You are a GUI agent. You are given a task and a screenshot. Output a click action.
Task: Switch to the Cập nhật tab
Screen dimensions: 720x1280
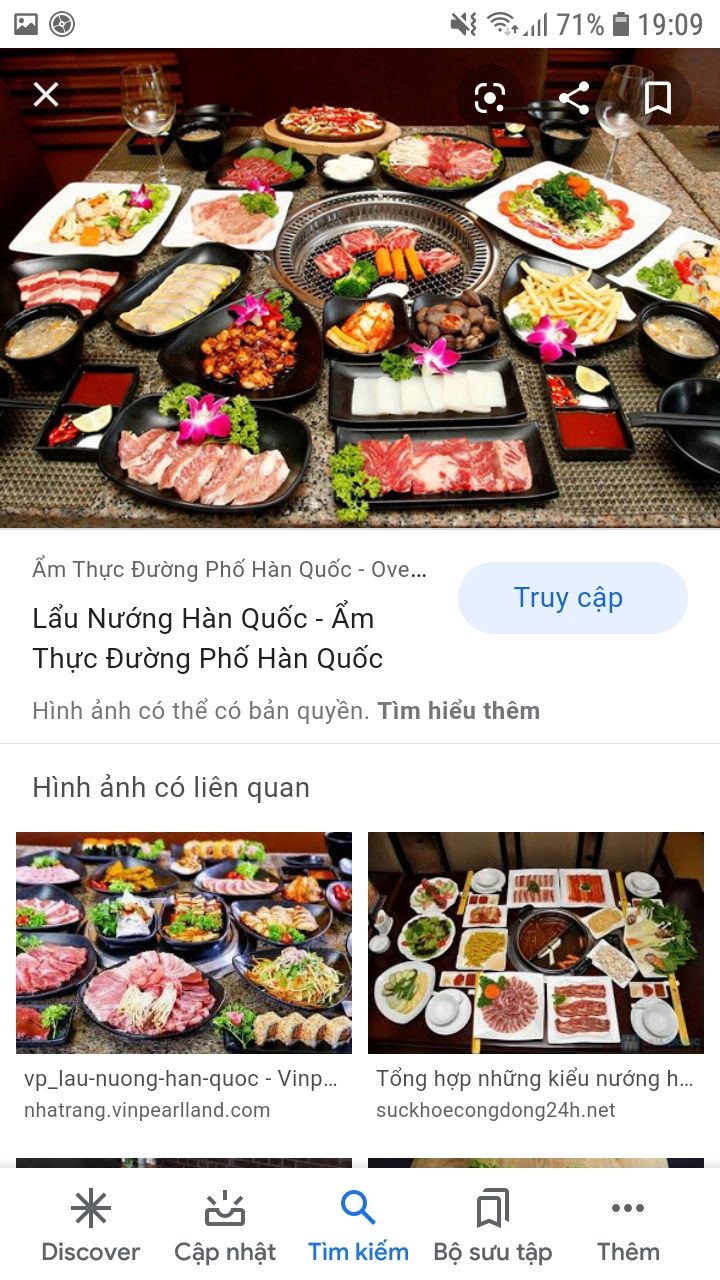click(225, 1226)
